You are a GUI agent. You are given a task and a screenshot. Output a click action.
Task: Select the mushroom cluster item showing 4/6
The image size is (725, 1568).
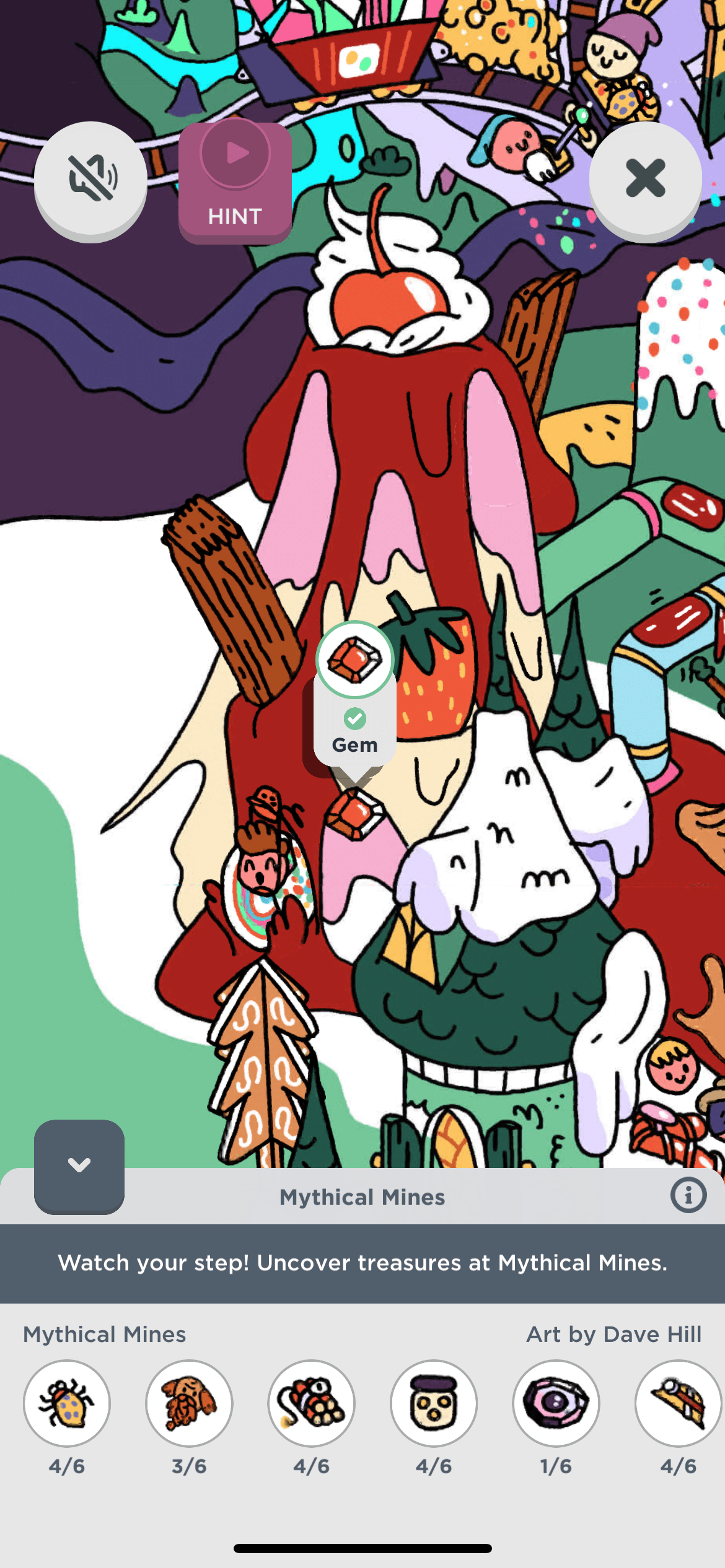311,1403
